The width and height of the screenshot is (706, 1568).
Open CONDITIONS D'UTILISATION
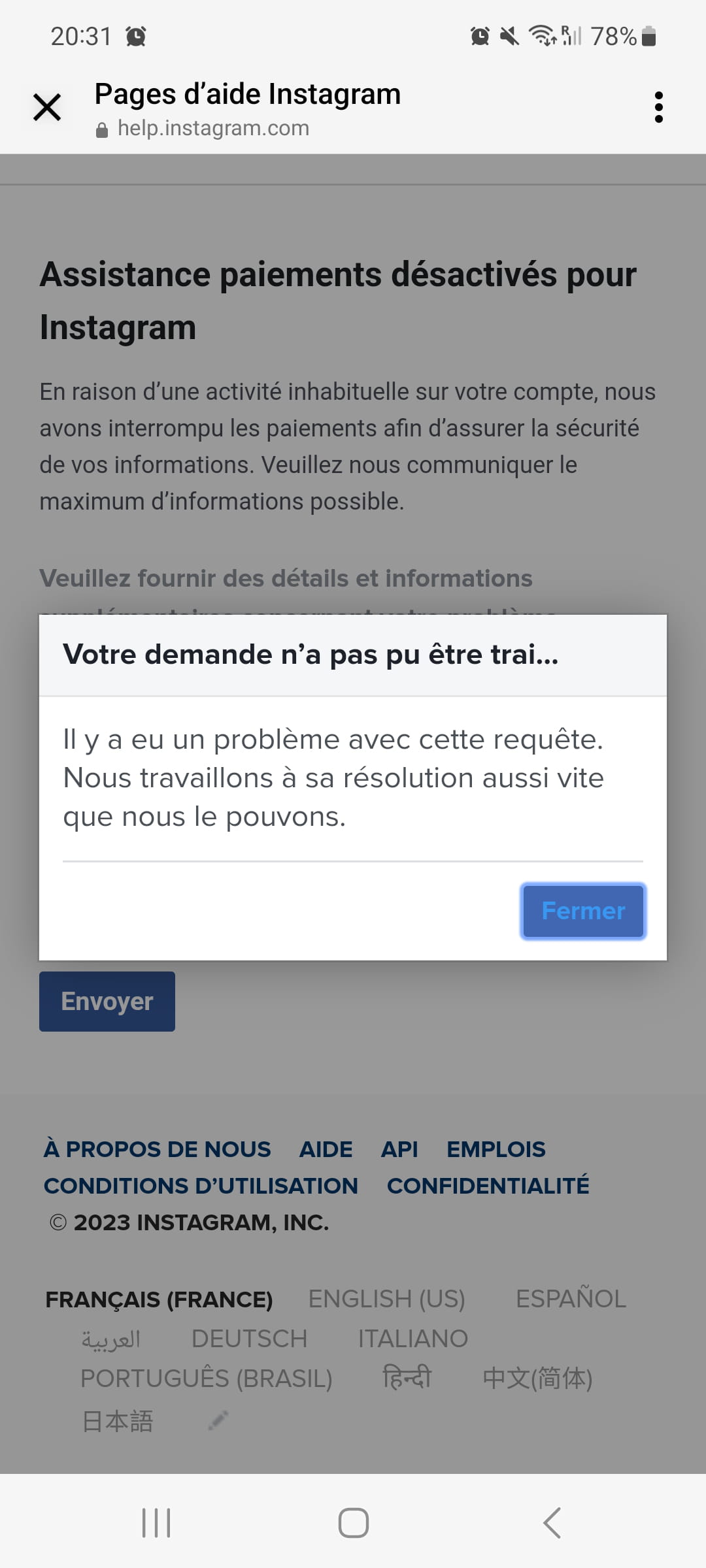pos(201,1186)
